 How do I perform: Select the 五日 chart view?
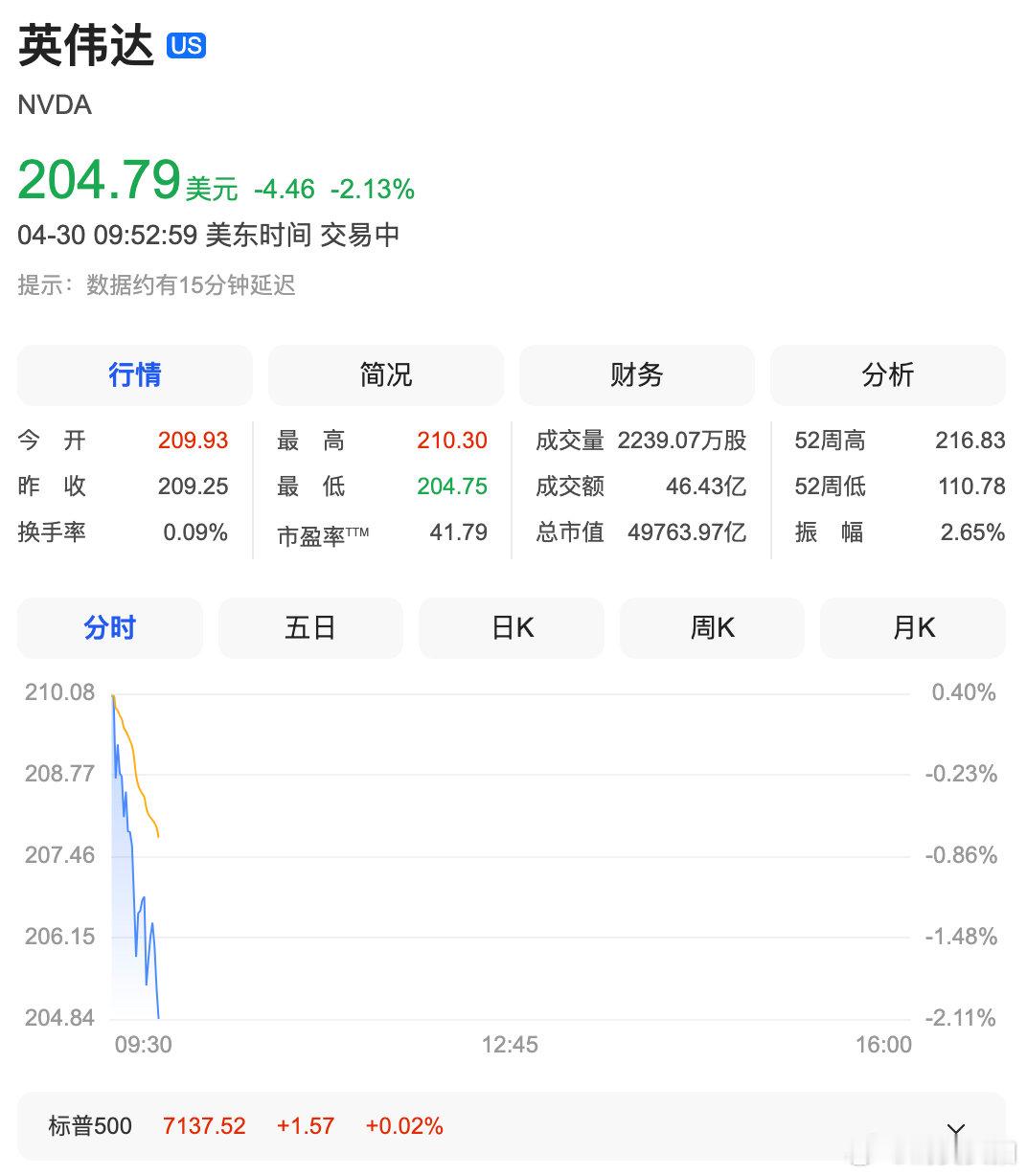[310, 627]
